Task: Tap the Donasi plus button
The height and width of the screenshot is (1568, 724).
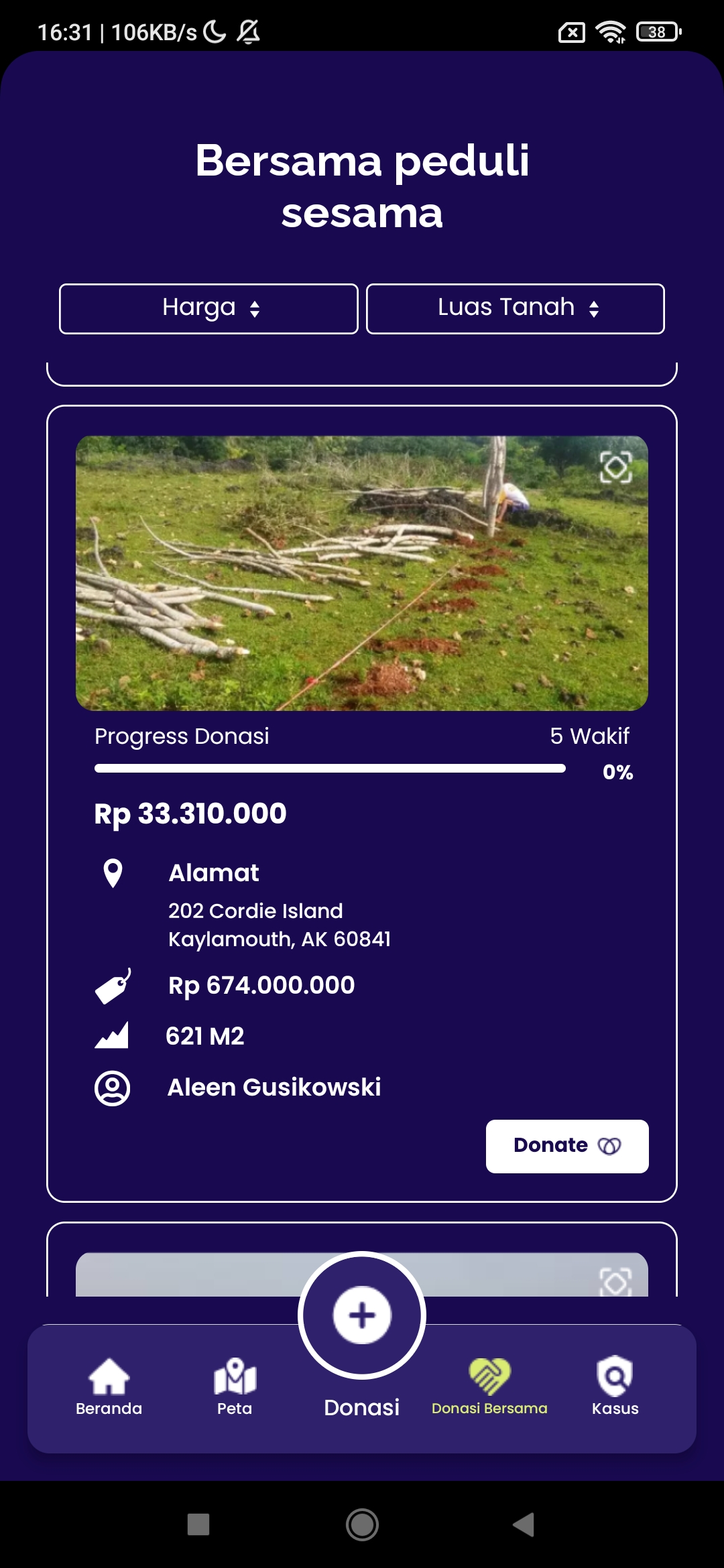Action: [362, 1315]
